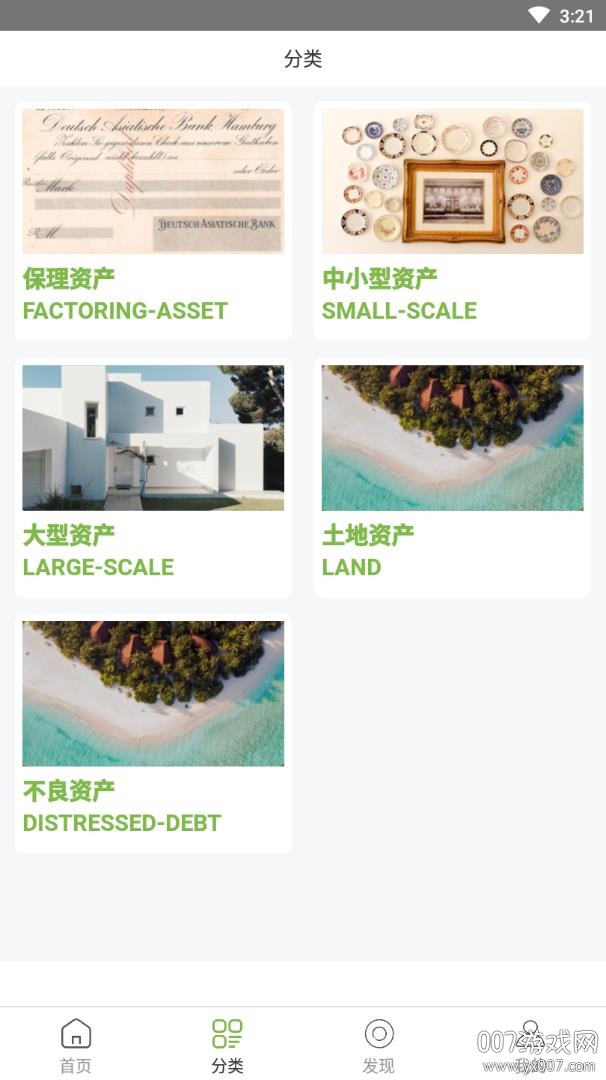Open the 中小型资产 Small-Scale category
The height and width of the screenshot is (1080, 606).
452,220
